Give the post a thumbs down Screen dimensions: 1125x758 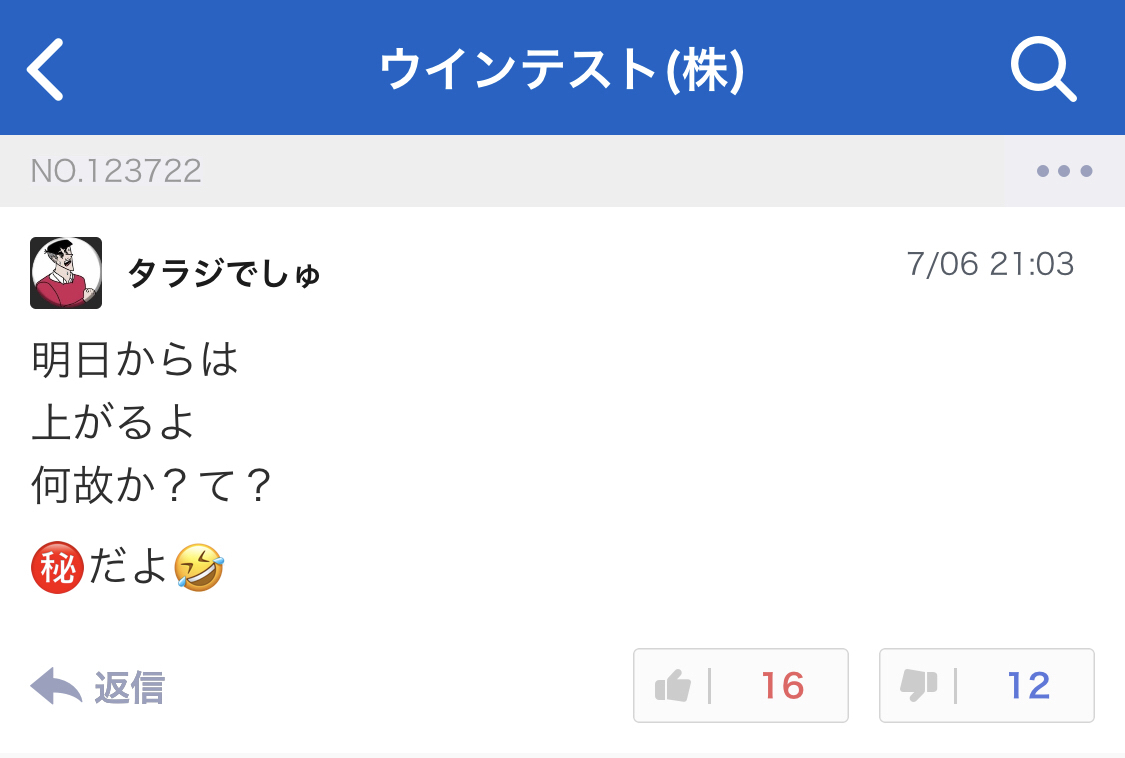pyautogui.click(x=986, y=686)
